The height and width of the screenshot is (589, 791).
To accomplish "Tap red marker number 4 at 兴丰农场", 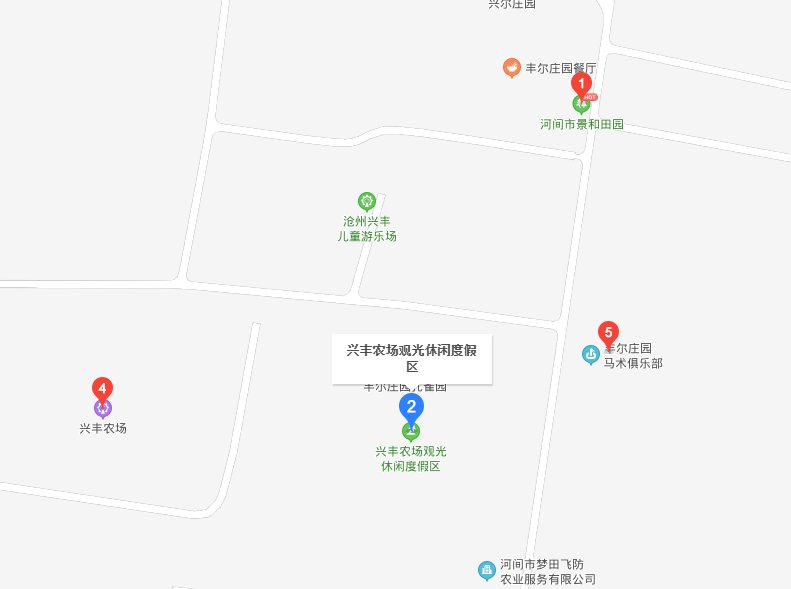I will pos(102,389).
